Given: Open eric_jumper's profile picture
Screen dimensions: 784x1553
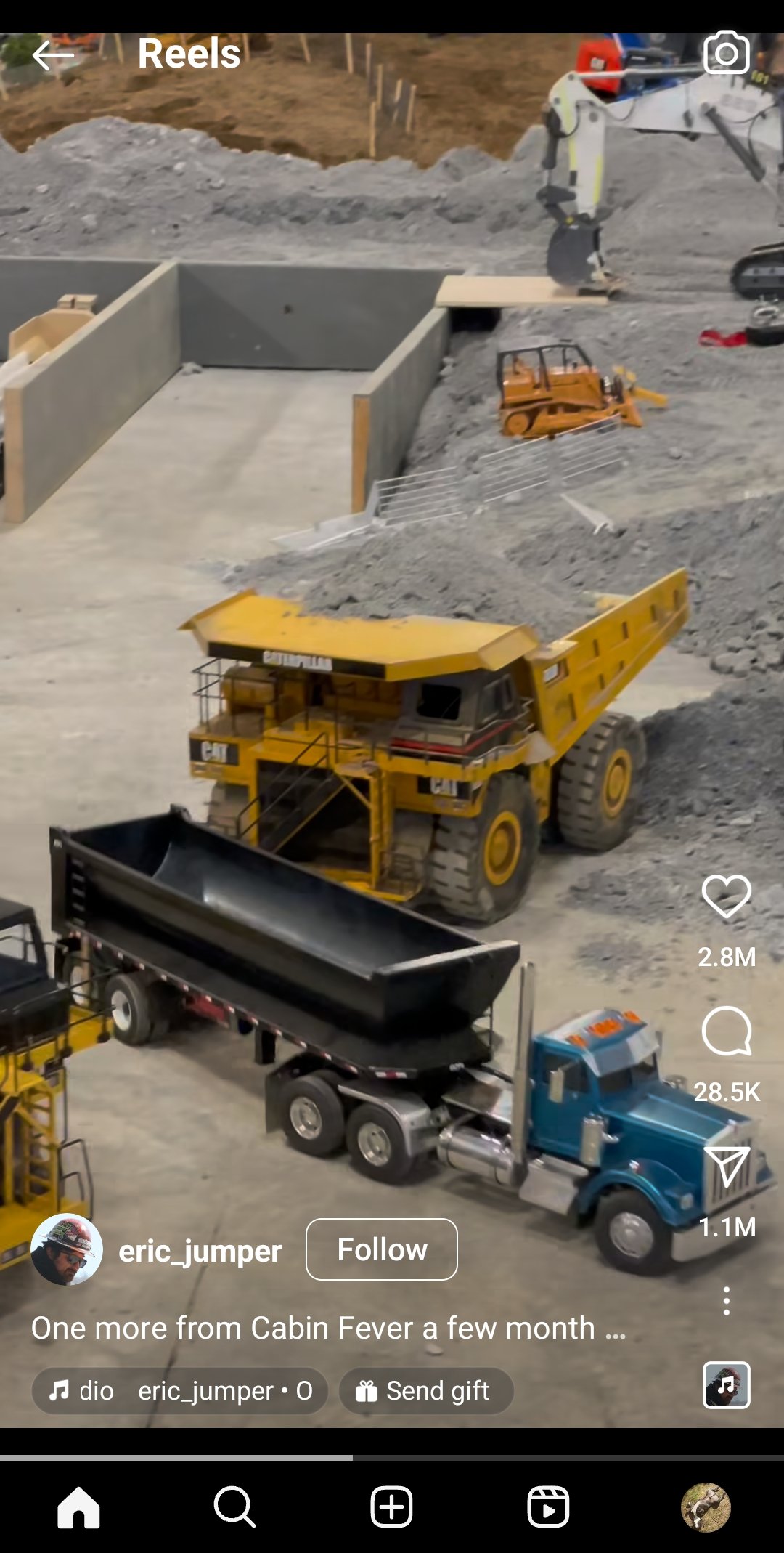Looking at the screenshot, I should pos(67,1249).
